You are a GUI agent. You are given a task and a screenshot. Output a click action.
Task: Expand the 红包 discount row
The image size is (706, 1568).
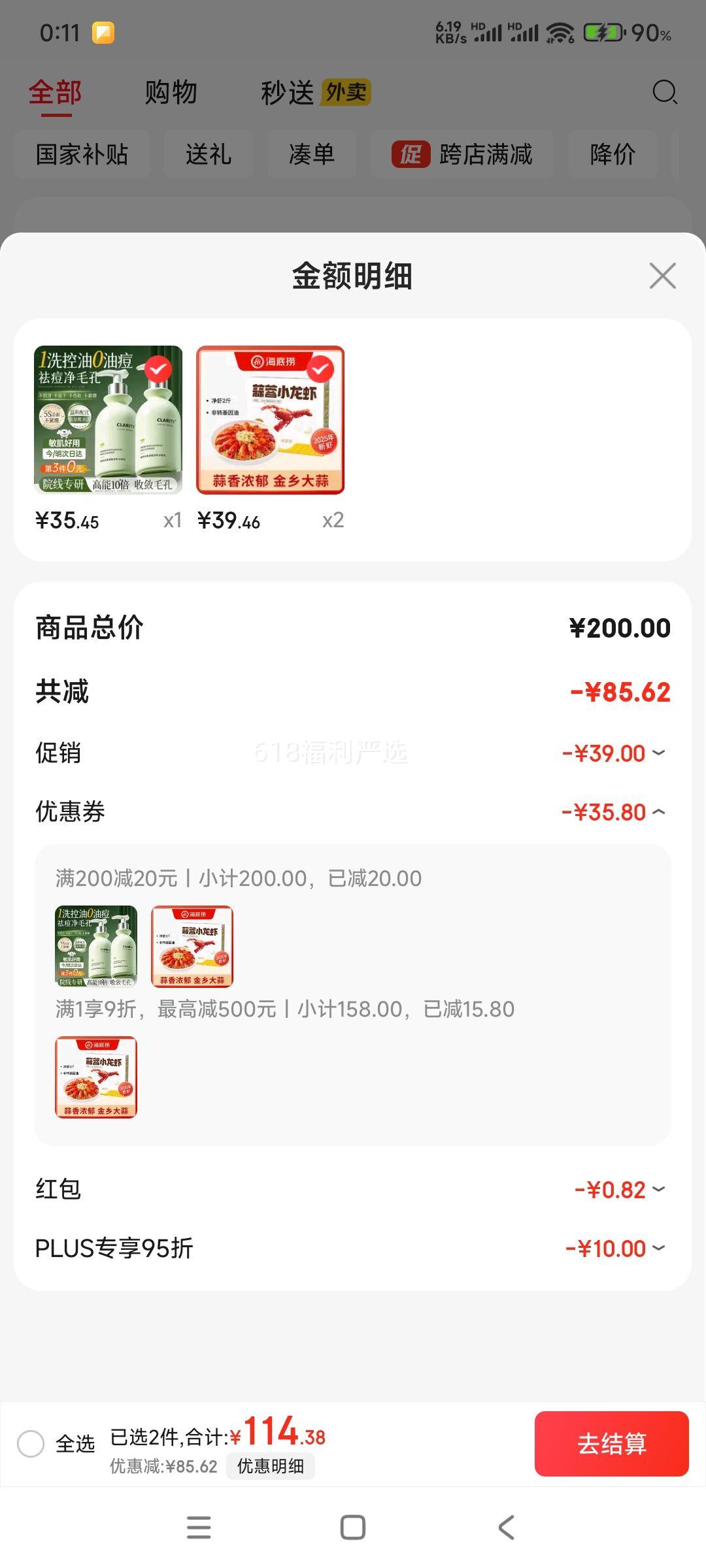point(619,1190)
